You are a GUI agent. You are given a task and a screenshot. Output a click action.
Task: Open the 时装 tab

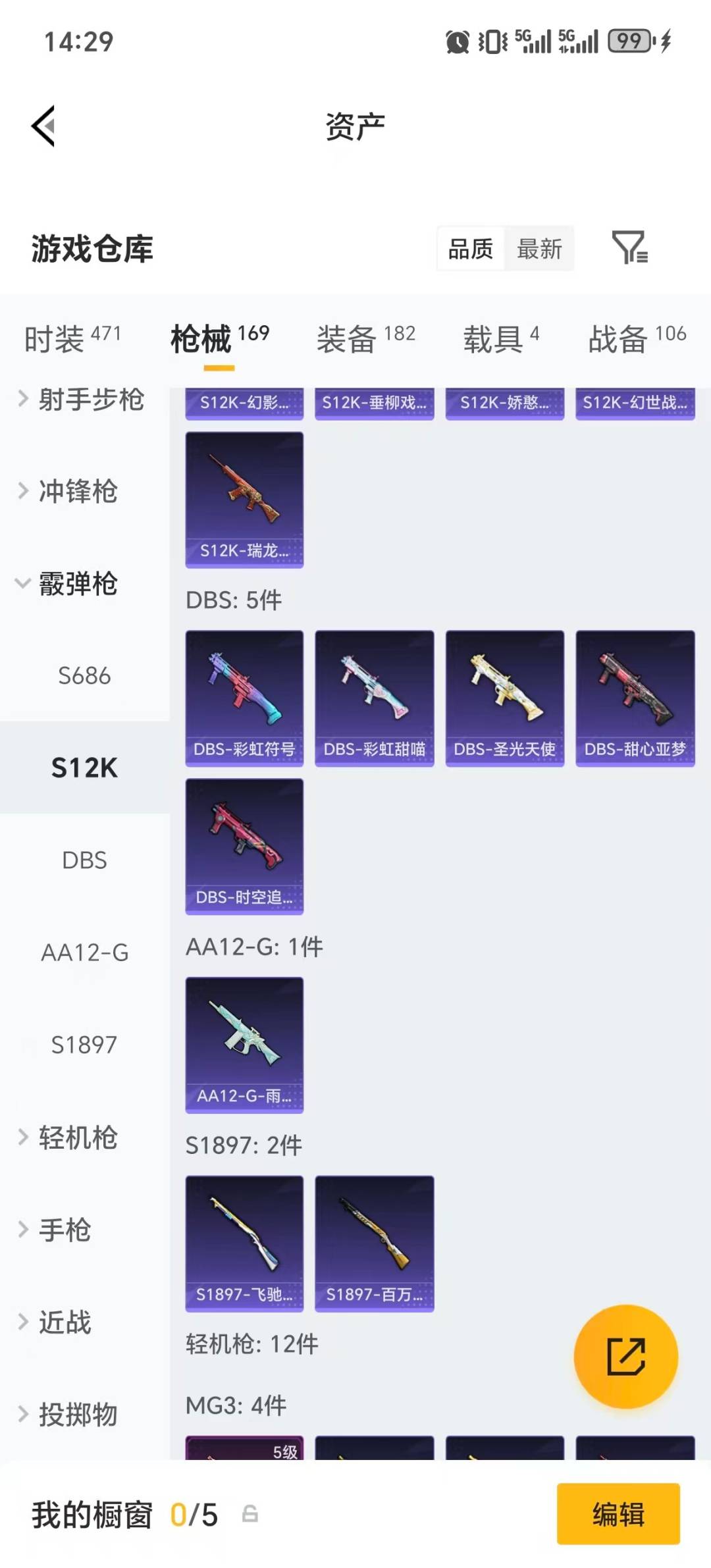[x=56, y=336]
